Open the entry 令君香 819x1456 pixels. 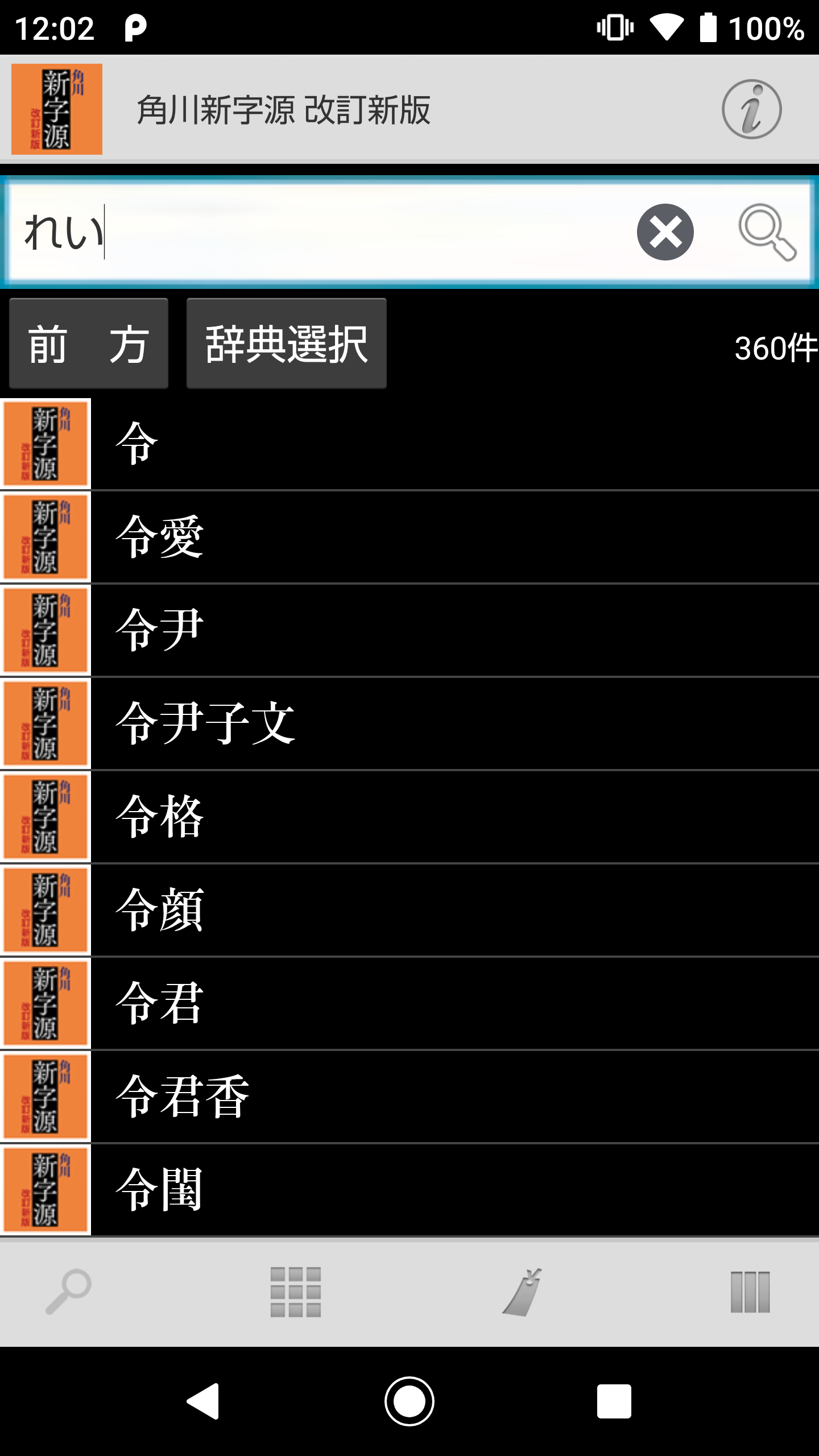409,1097
